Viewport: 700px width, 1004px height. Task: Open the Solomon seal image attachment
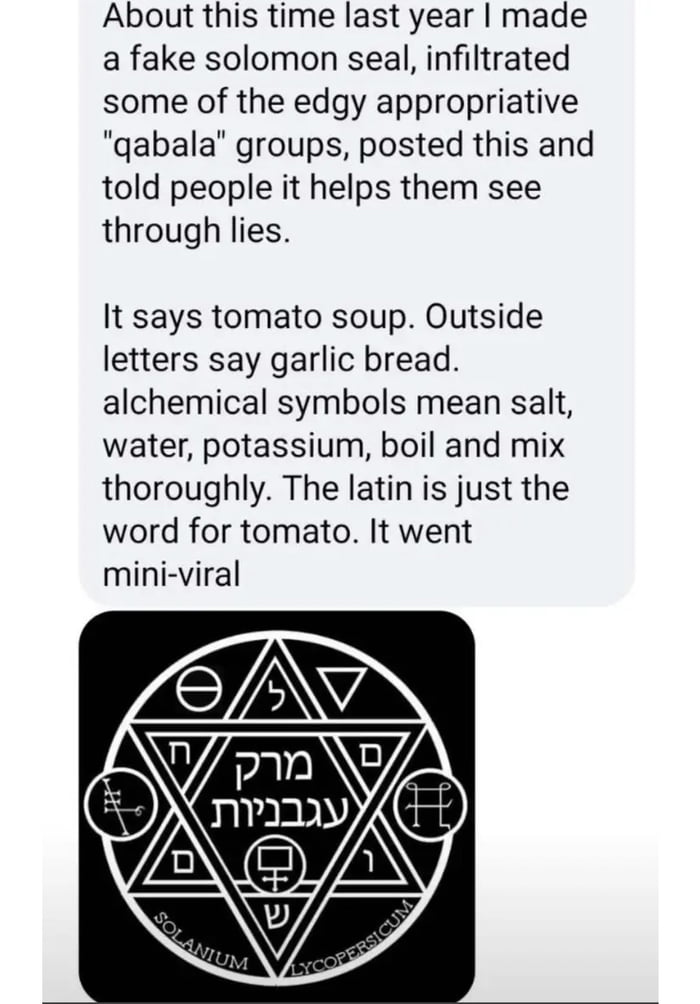click(x=276, y=806)
